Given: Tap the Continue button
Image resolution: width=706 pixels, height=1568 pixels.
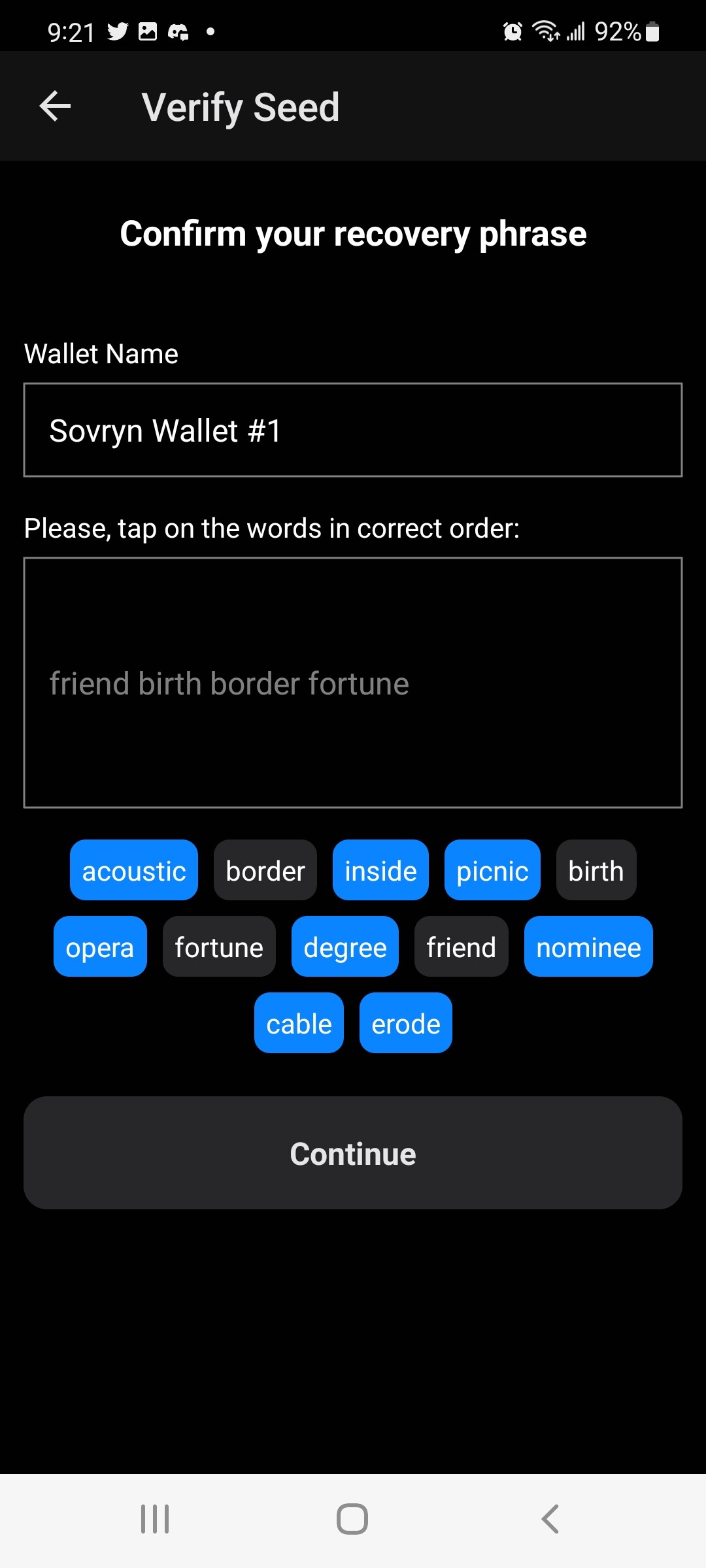Looking at the screenshot, I should coord(353,1153).
